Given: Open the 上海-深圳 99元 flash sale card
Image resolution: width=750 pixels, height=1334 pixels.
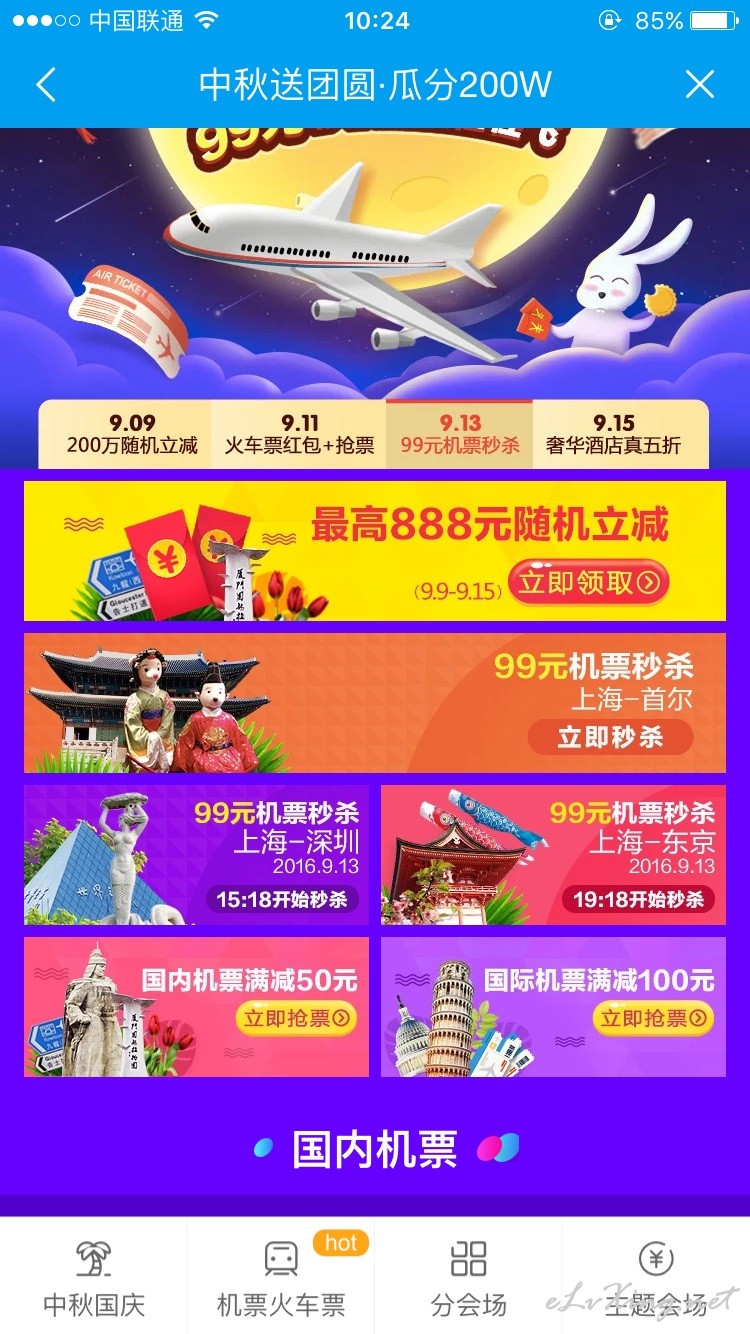Looking at the screenshot, I should point(196,855).
